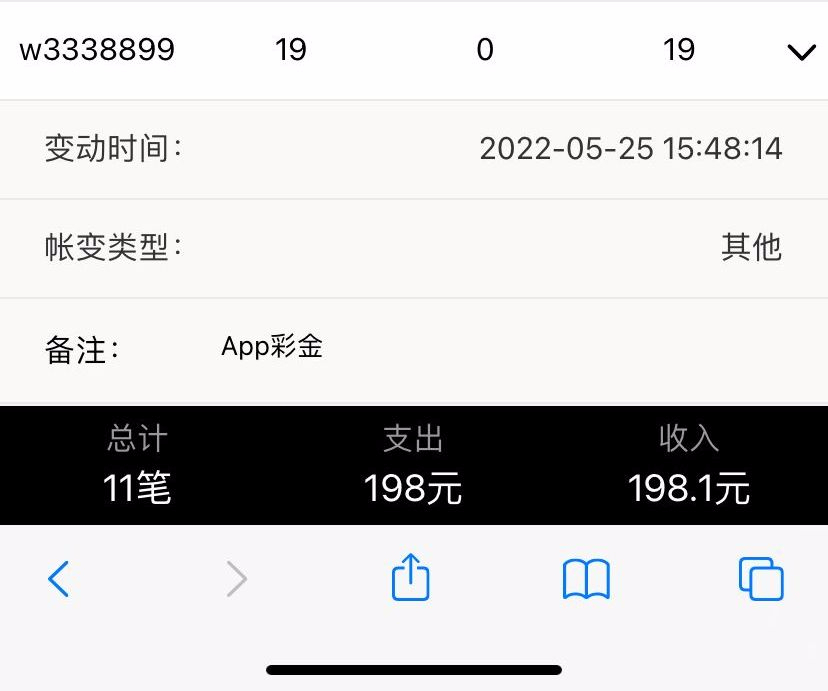Image resolution: width=828 pixels, height=691 pixels.
Task: Open Safari bookmarks
Action: (586, 578)
